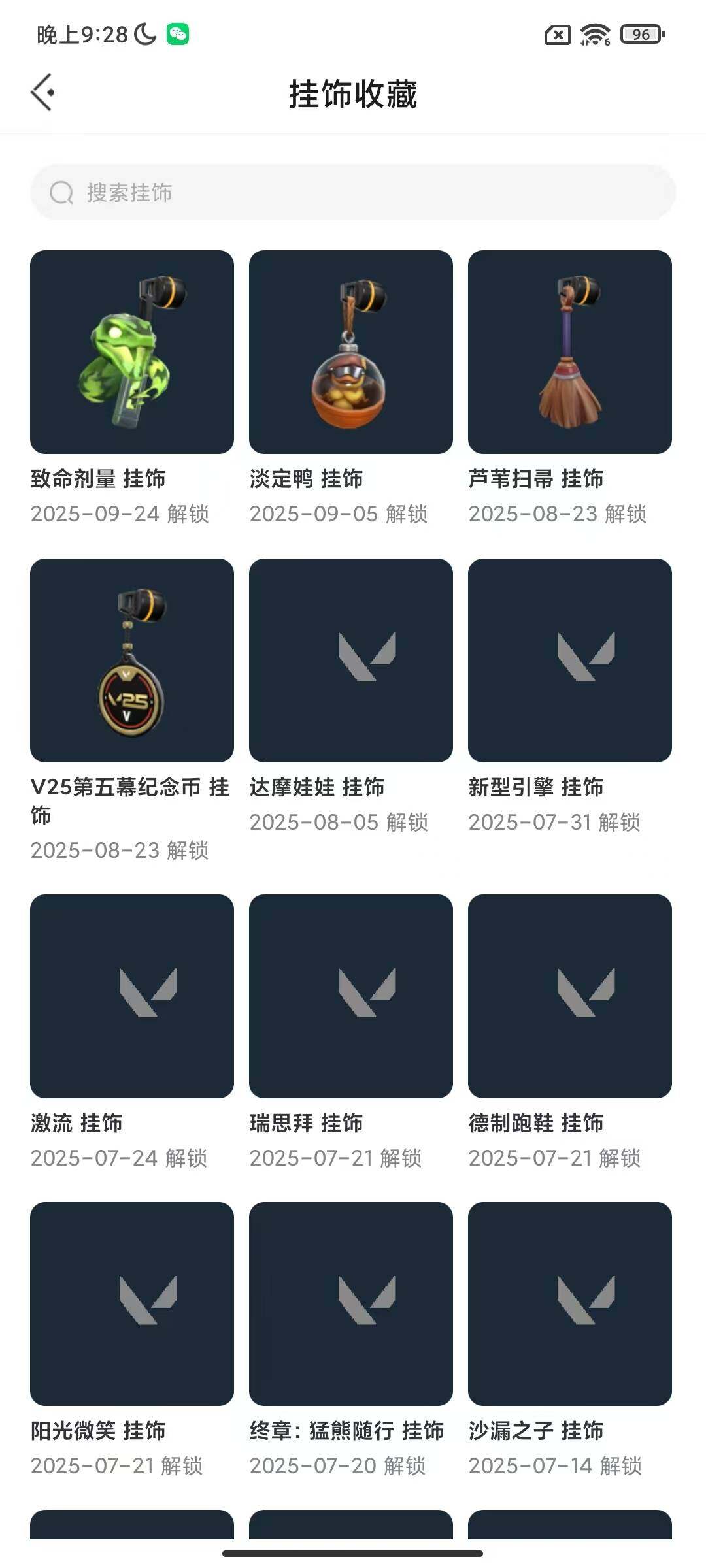Image resolution: width=706 pixels, height=1568 pixels.
Task: Select the 阳光微笑 pendant image
Action: coord(131,1307)
